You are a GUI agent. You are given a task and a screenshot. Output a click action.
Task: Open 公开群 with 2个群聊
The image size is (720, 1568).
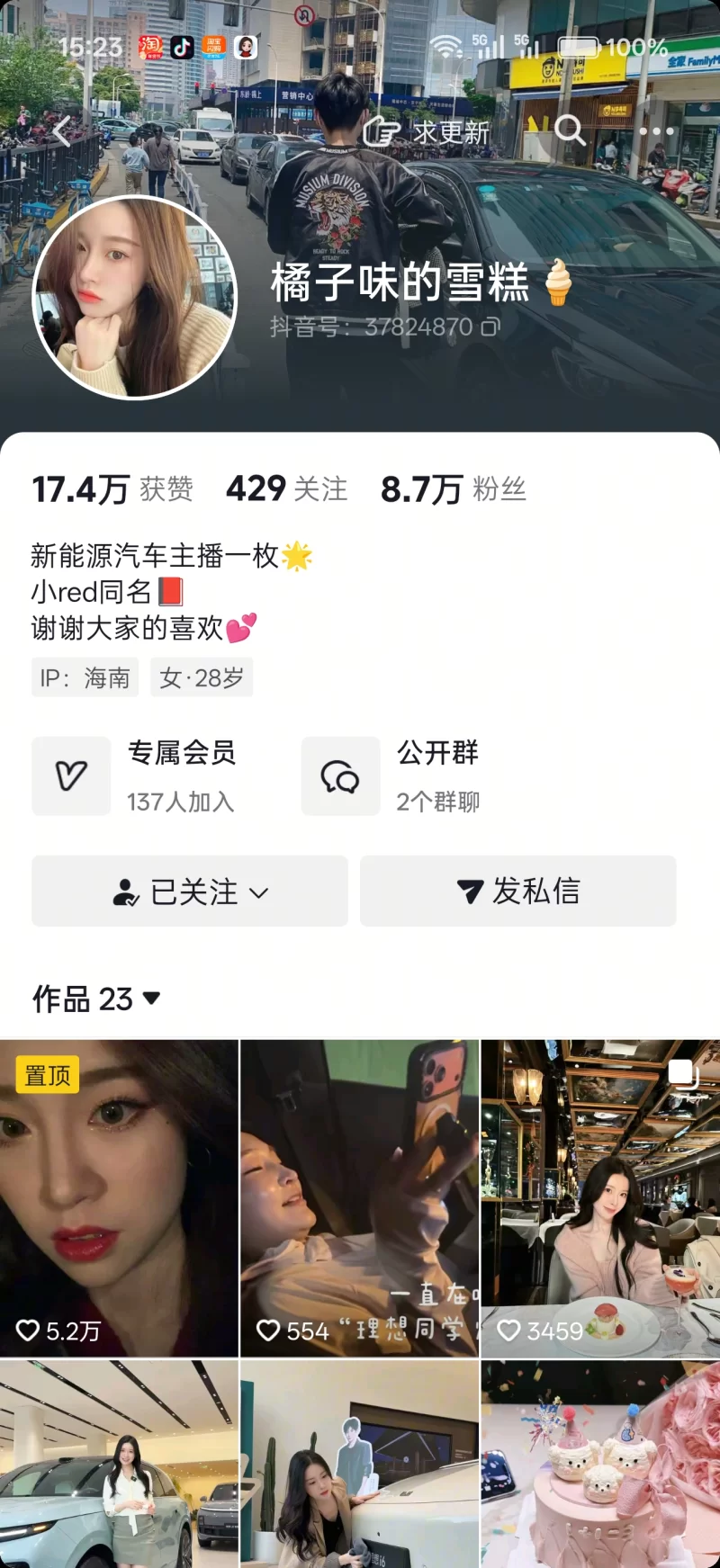(391, 776)
